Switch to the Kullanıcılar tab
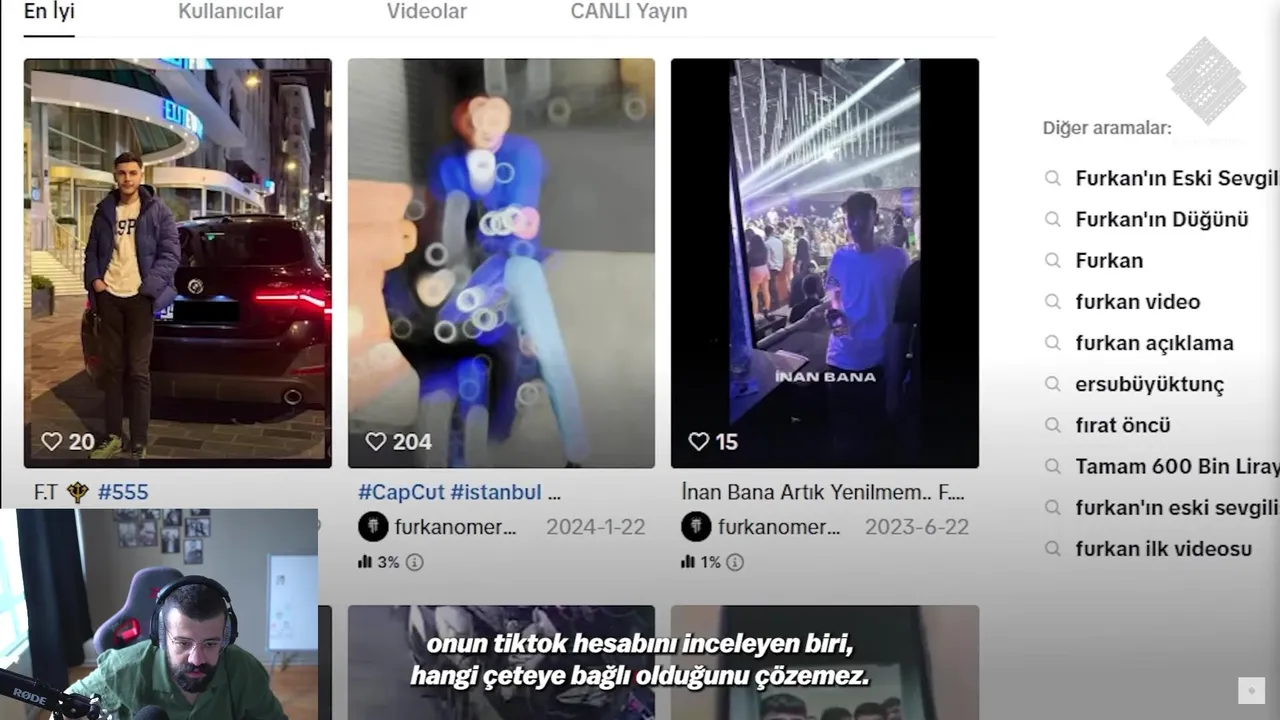The image size is (1280, 720). tap(230, 12)
